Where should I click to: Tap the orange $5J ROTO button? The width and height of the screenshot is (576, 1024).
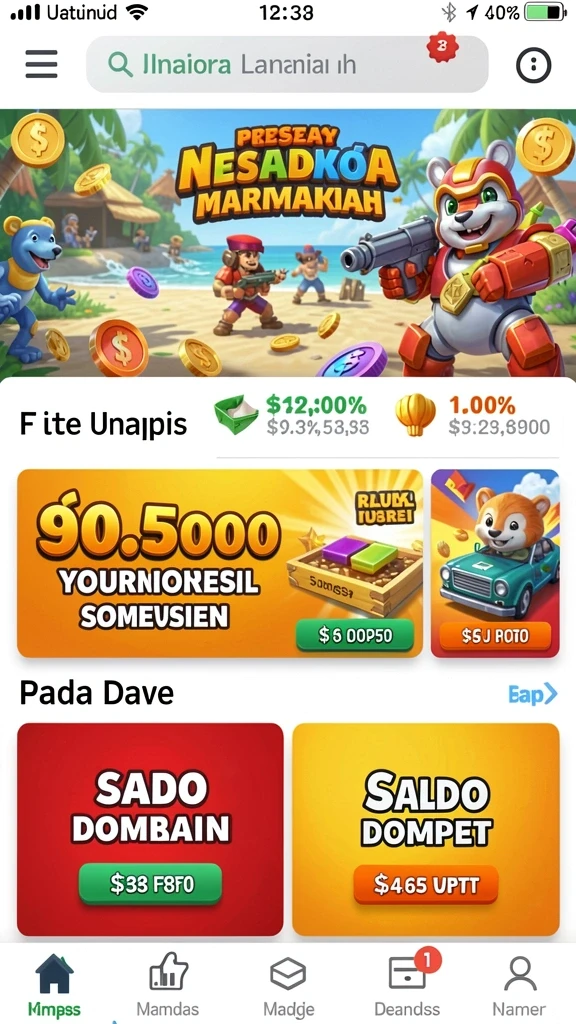click(x=495, y=635)
